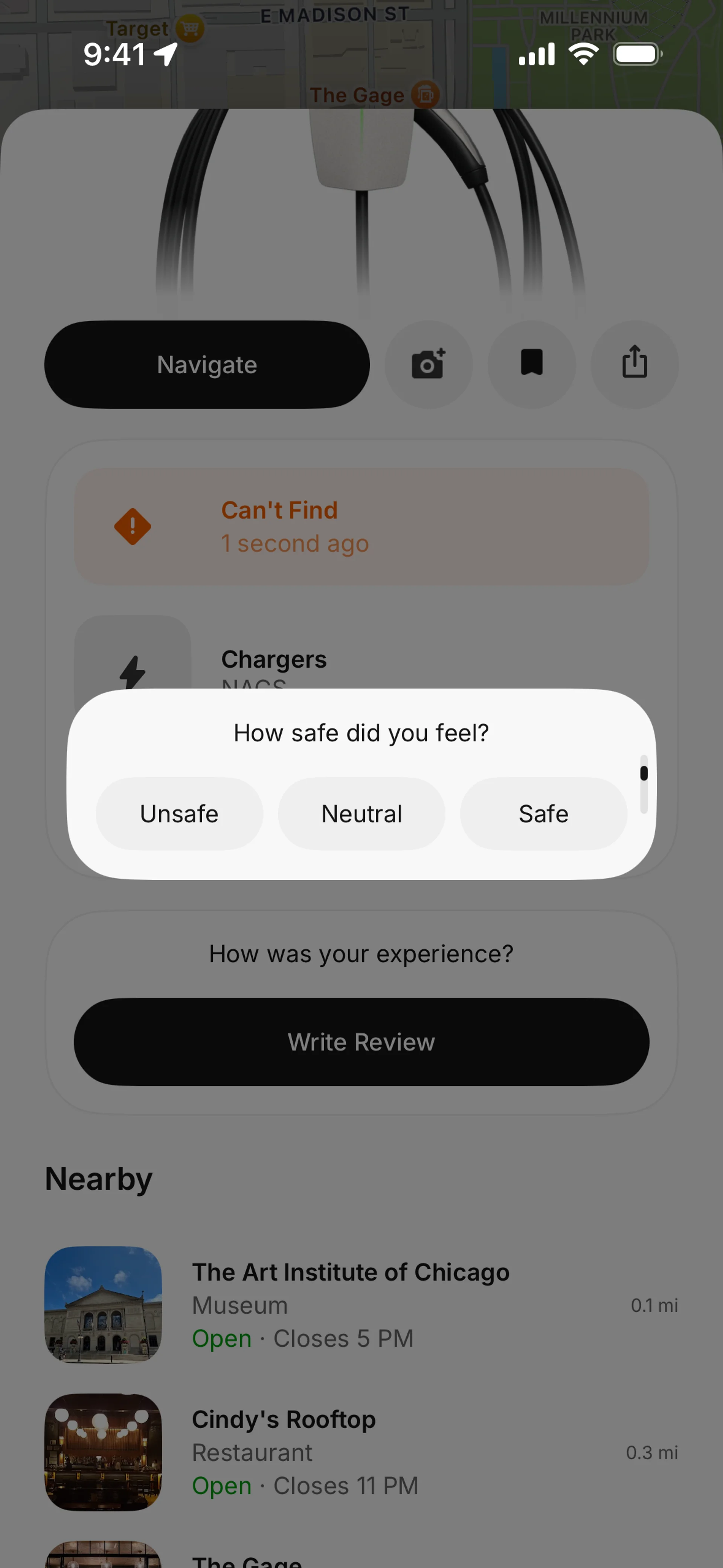The width and height of the screenshot is (723, 1568).
Task: Share this charger location
Action: 634,364
